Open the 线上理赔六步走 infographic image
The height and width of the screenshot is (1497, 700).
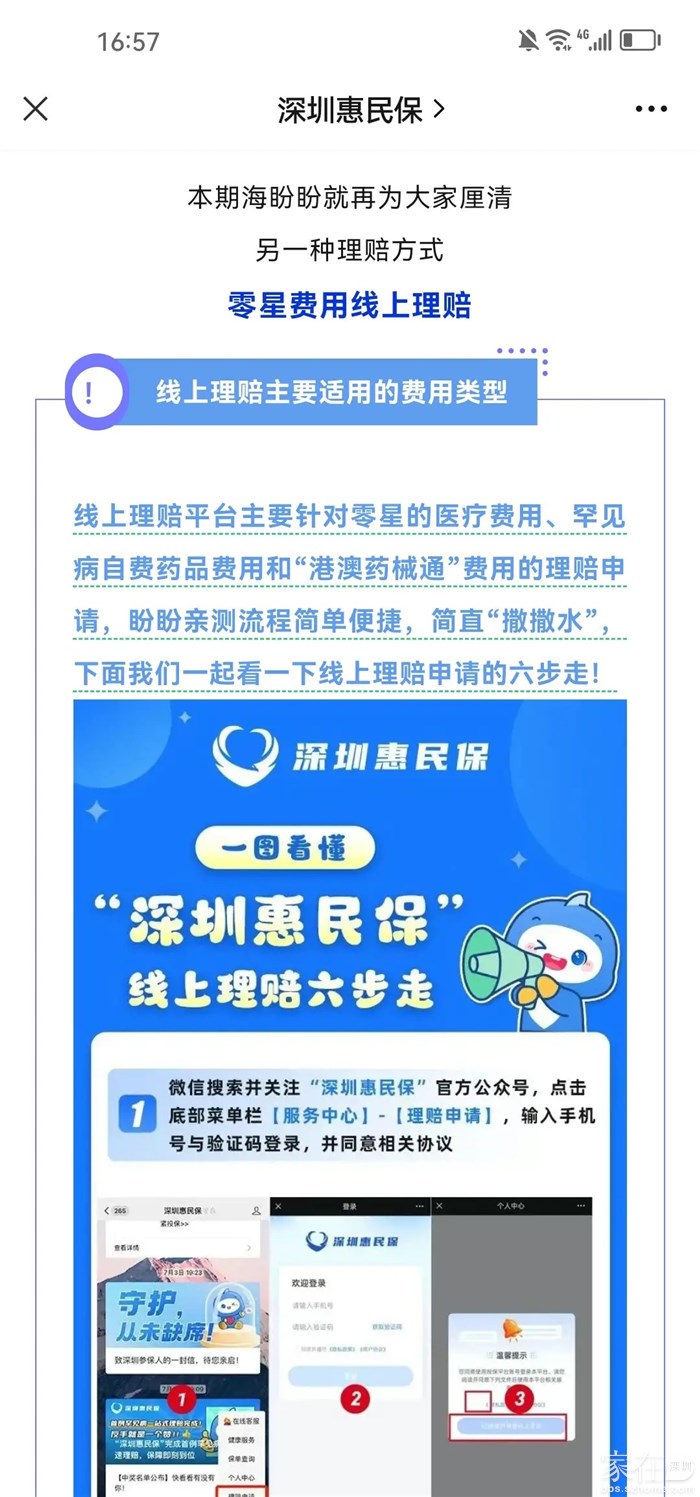point(349,1000)
